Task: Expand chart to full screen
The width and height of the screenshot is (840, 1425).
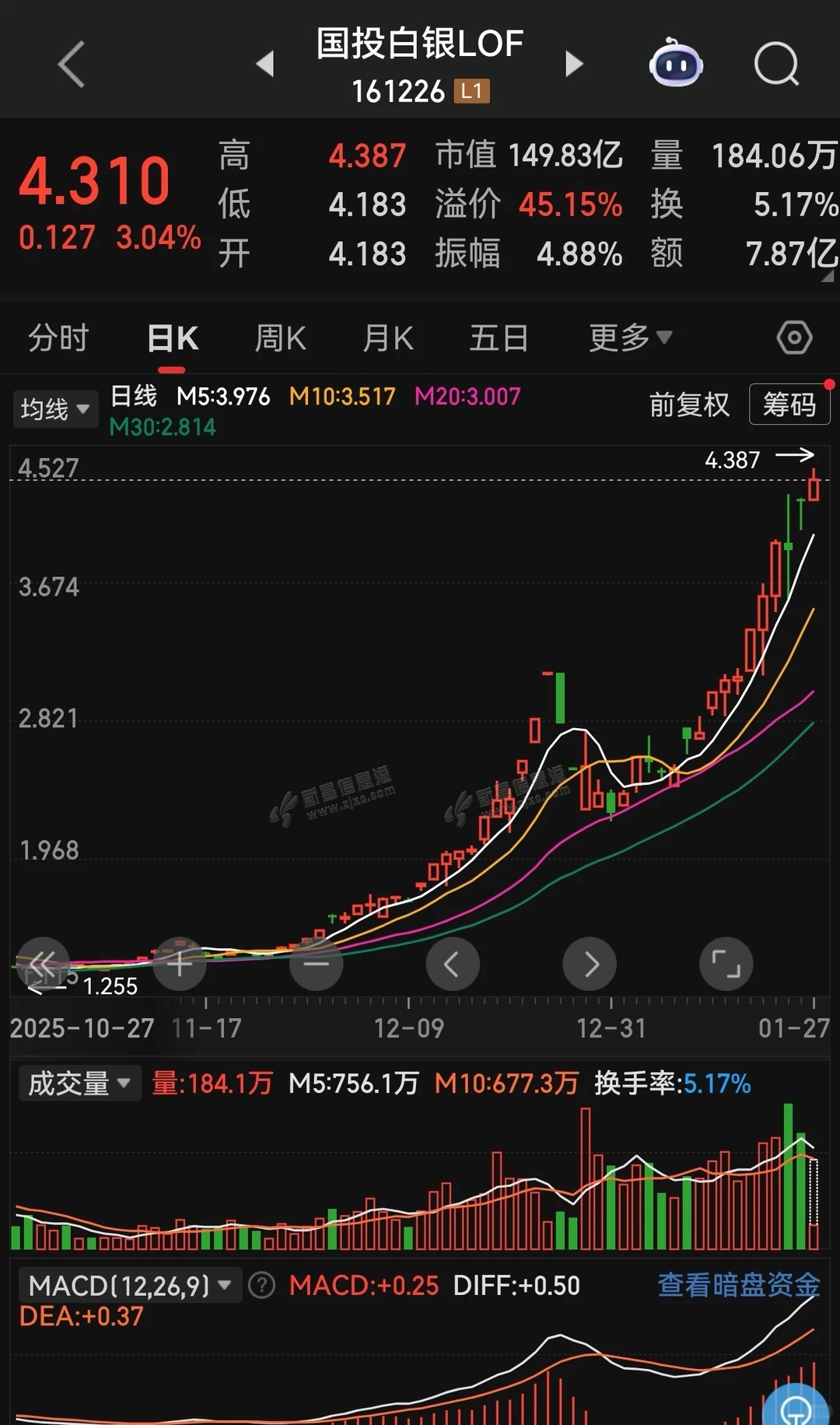Action: tap(726, 965)
